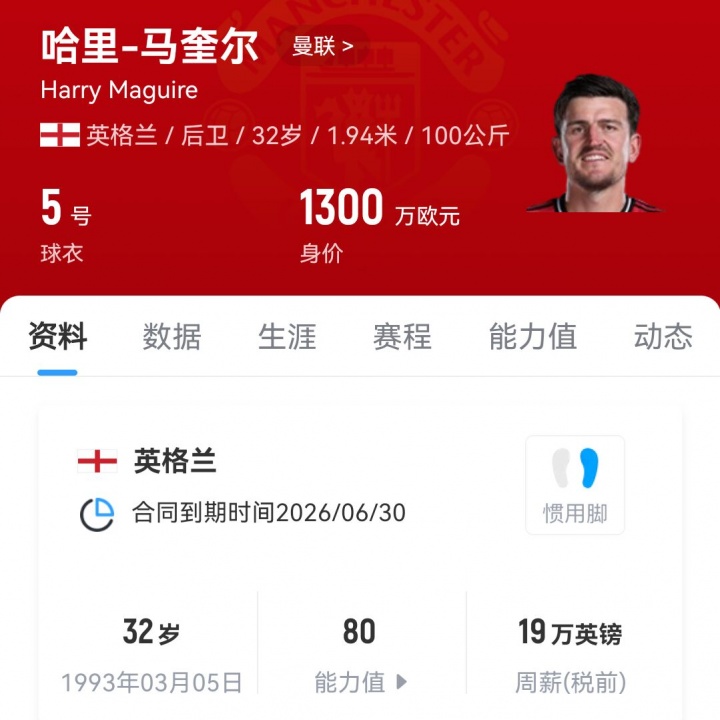Switch to the 生涯 tab
The width and height of the screenshot is (720, 720).
pyautogui.click(x=287, y=337)
